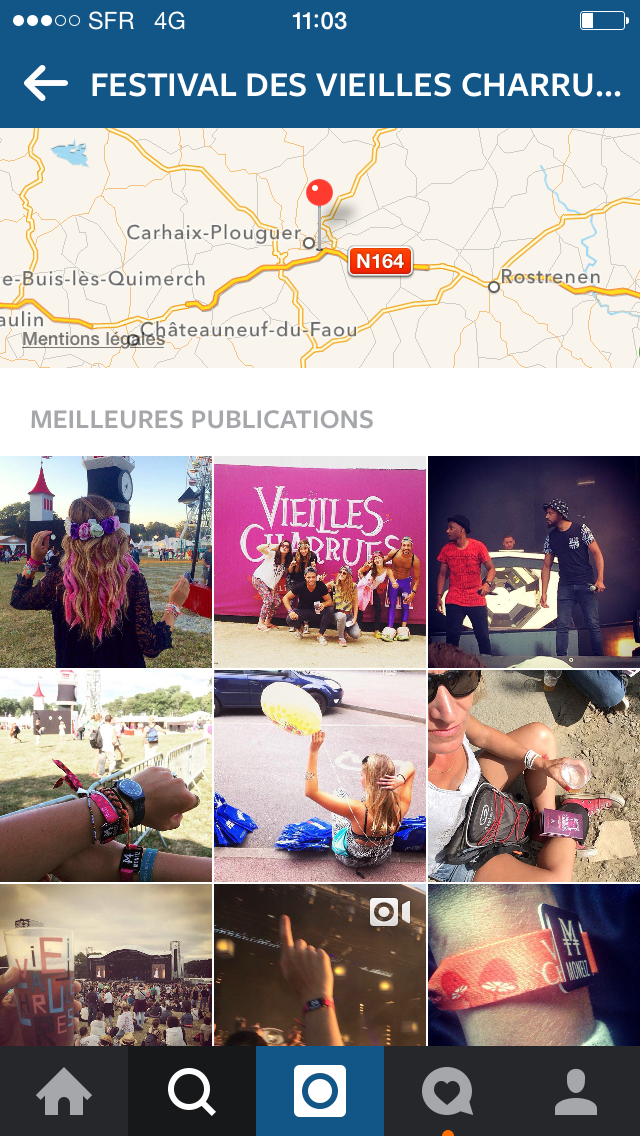Open the camera tab
640x1136 pixels.
click(x=320, y=1091)
